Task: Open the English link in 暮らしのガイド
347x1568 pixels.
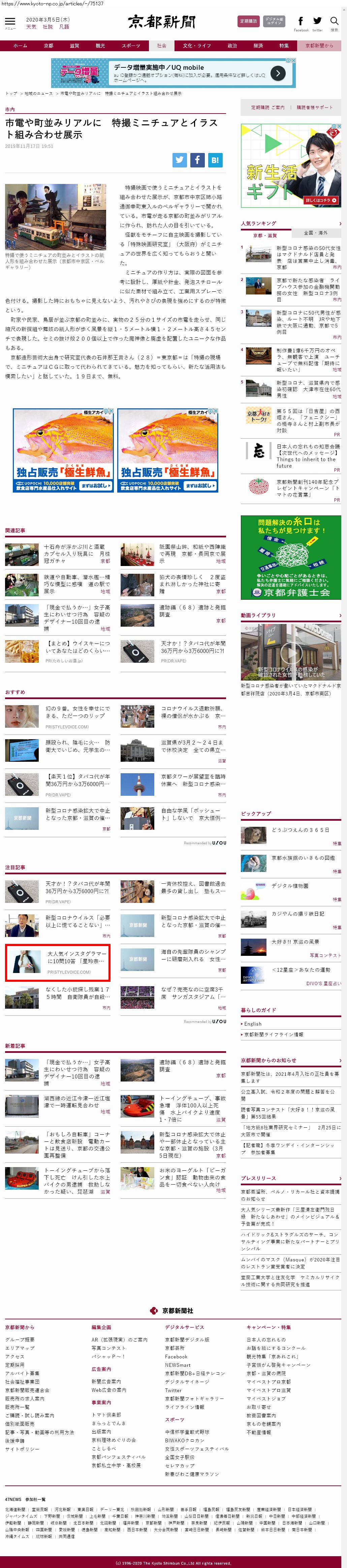Action: (253, 1024)
